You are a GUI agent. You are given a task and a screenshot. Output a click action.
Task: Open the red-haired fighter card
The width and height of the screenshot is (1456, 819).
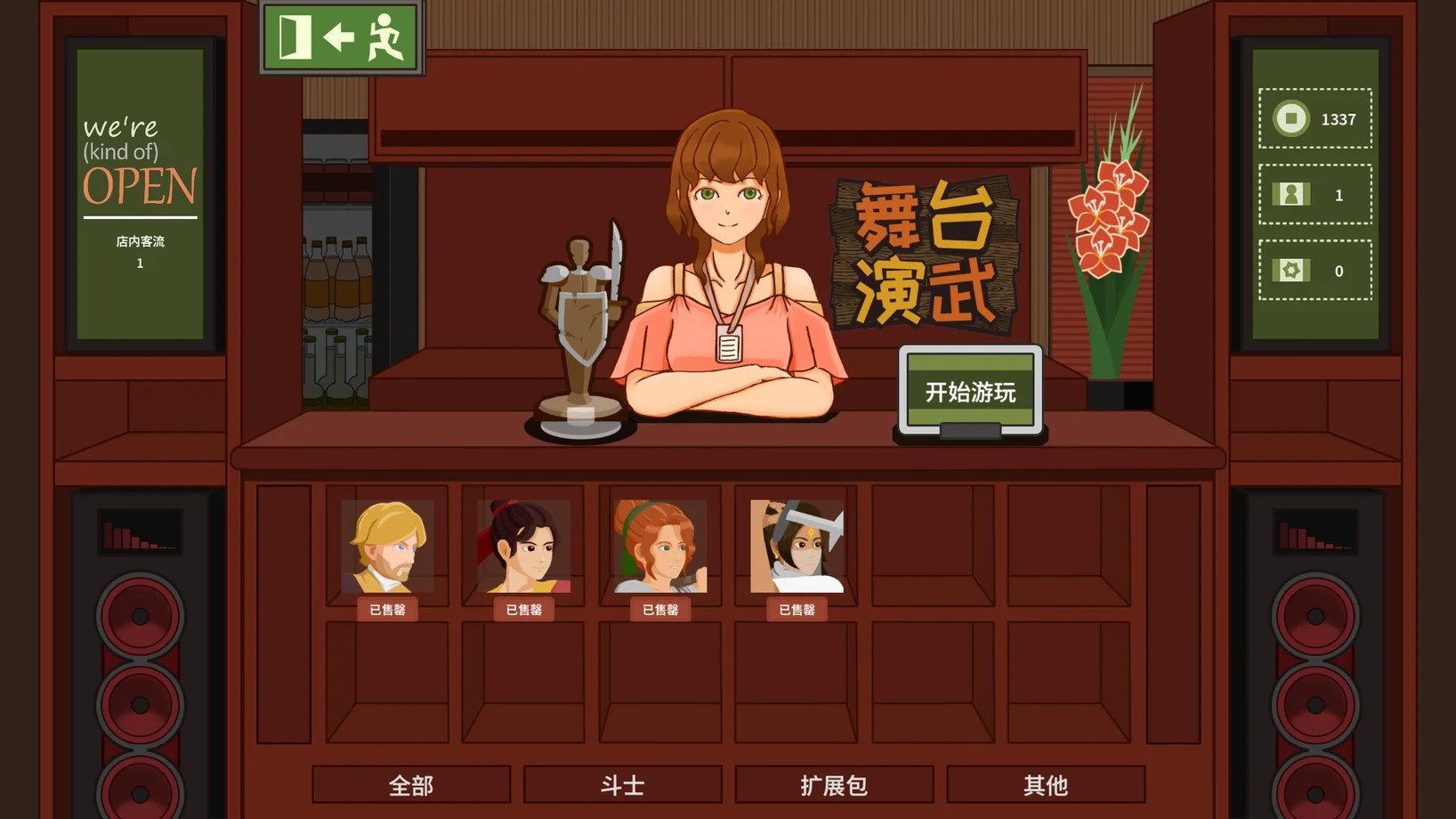(x=660, y=547)
